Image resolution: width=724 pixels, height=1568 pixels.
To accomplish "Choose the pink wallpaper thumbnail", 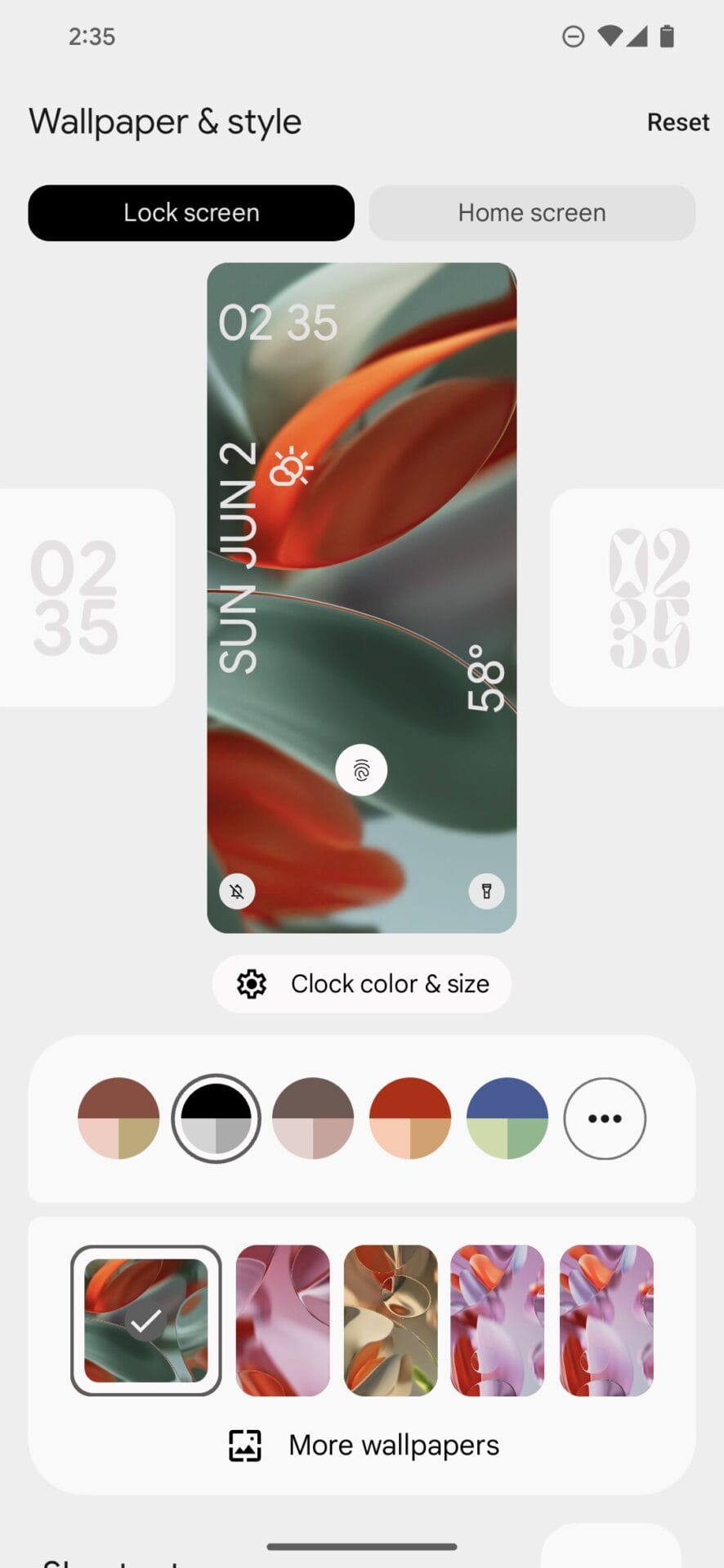I will pyautogui.click(x=283, y=1321).
